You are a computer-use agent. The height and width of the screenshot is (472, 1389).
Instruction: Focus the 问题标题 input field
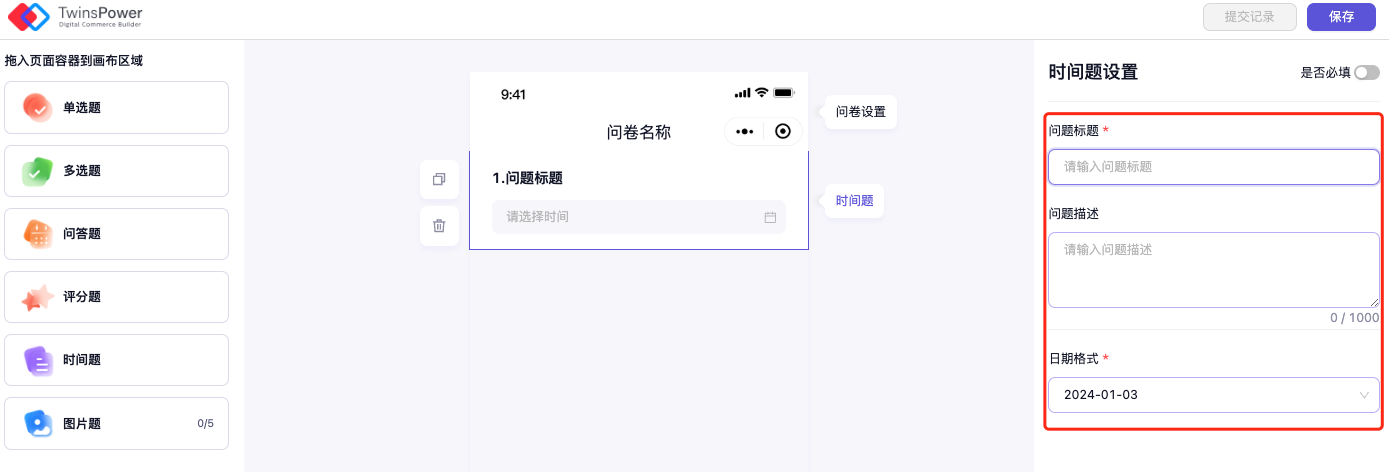point(1213,167)
